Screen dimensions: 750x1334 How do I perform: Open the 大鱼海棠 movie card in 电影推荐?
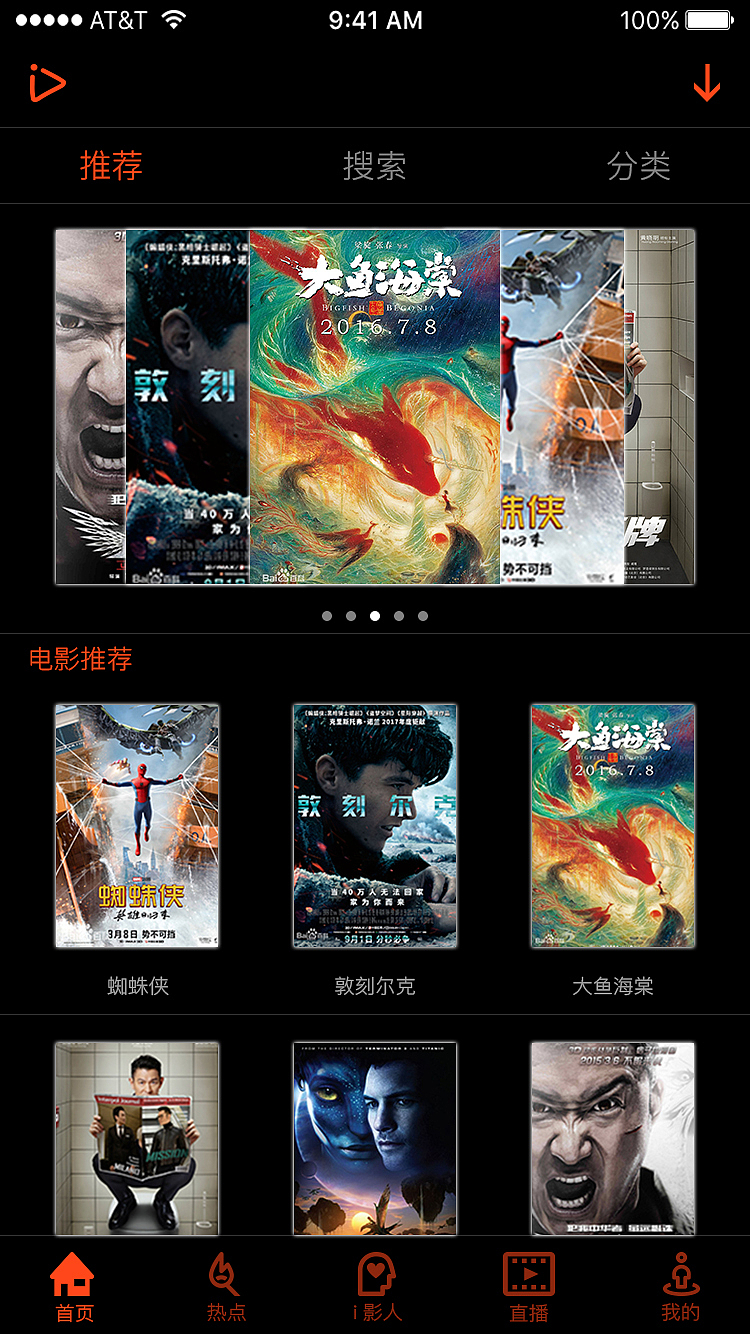coord(613,826)
